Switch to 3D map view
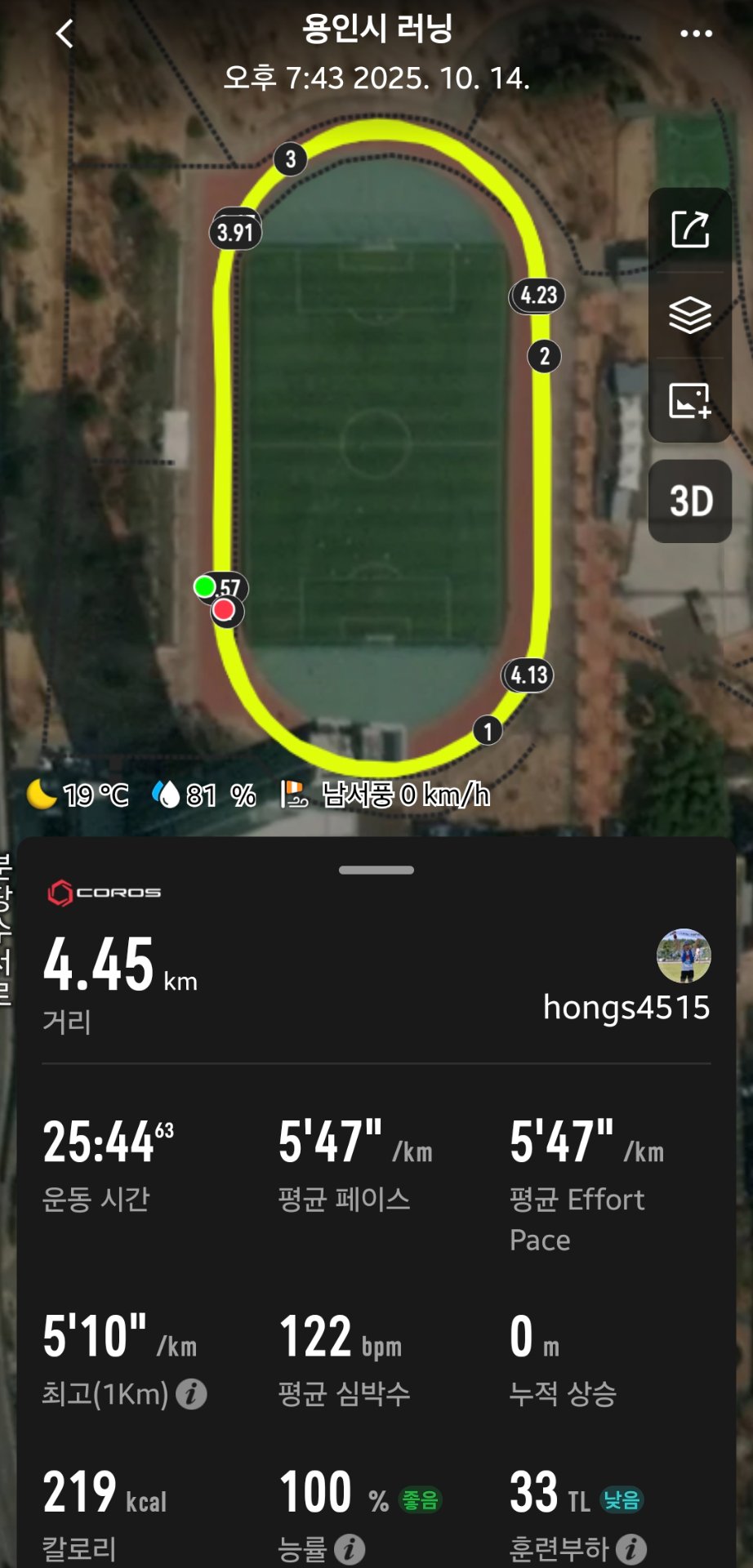Screen dimensions: 753x1568 pos(690,501)
